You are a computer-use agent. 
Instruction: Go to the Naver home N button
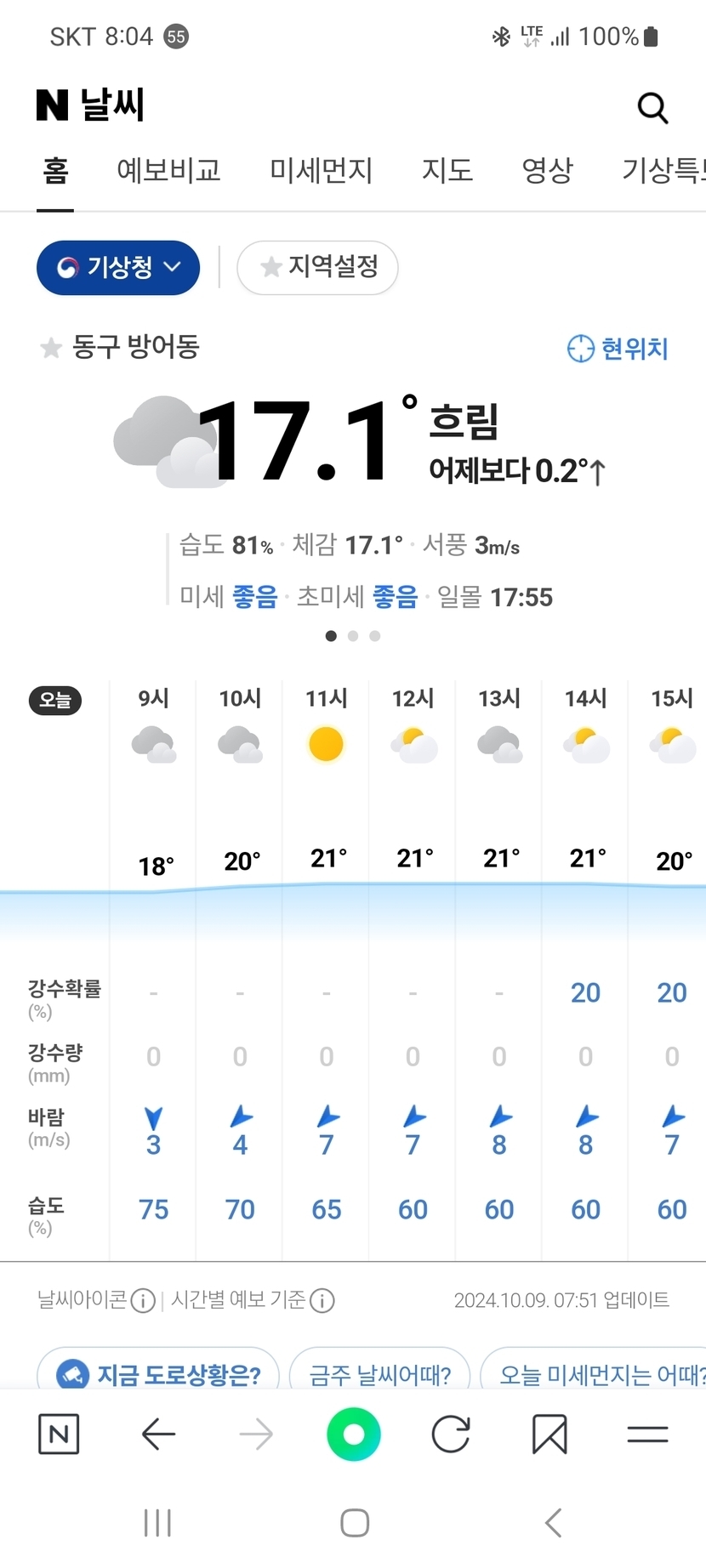tap(59, 1434)
